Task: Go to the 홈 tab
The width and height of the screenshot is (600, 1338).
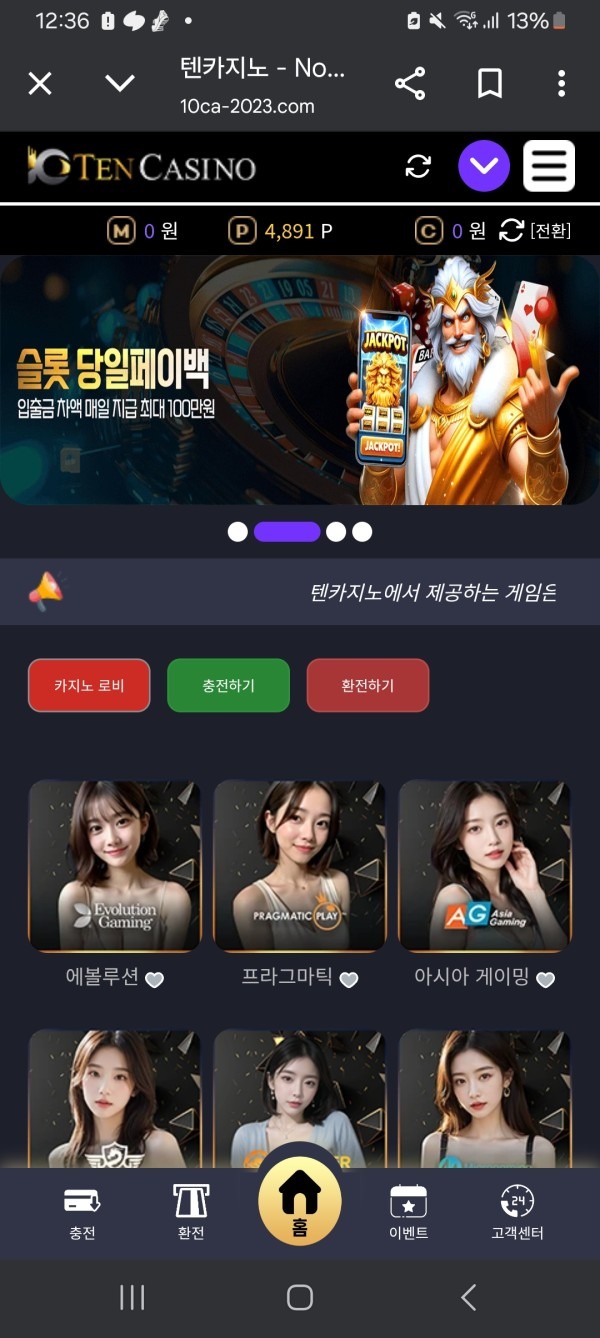Action: pos(299,1200)
